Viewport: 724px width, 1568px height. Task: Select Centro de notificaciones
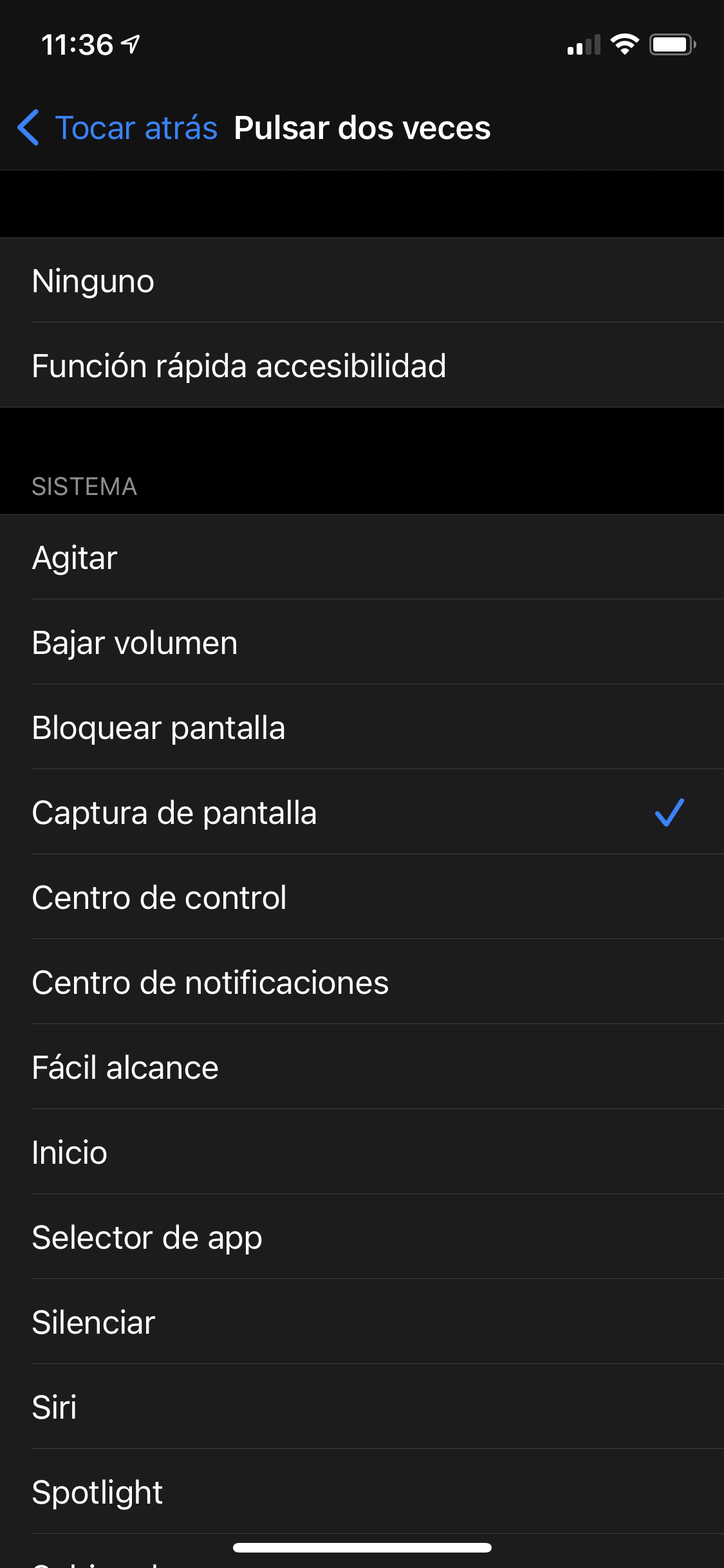tap(362, 982)
